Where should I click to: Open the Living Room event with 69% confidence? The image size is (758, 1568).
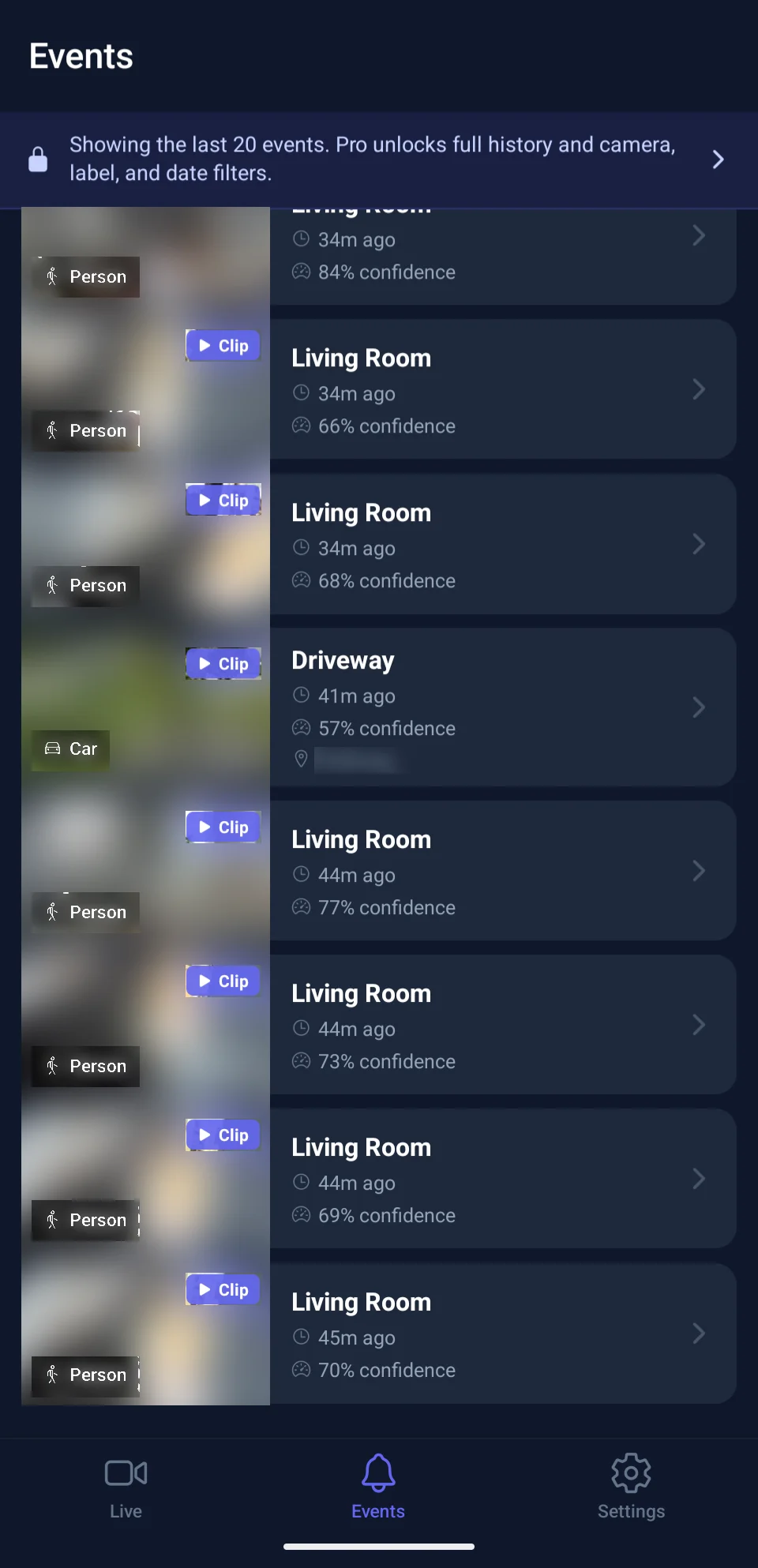[379, 1179]
